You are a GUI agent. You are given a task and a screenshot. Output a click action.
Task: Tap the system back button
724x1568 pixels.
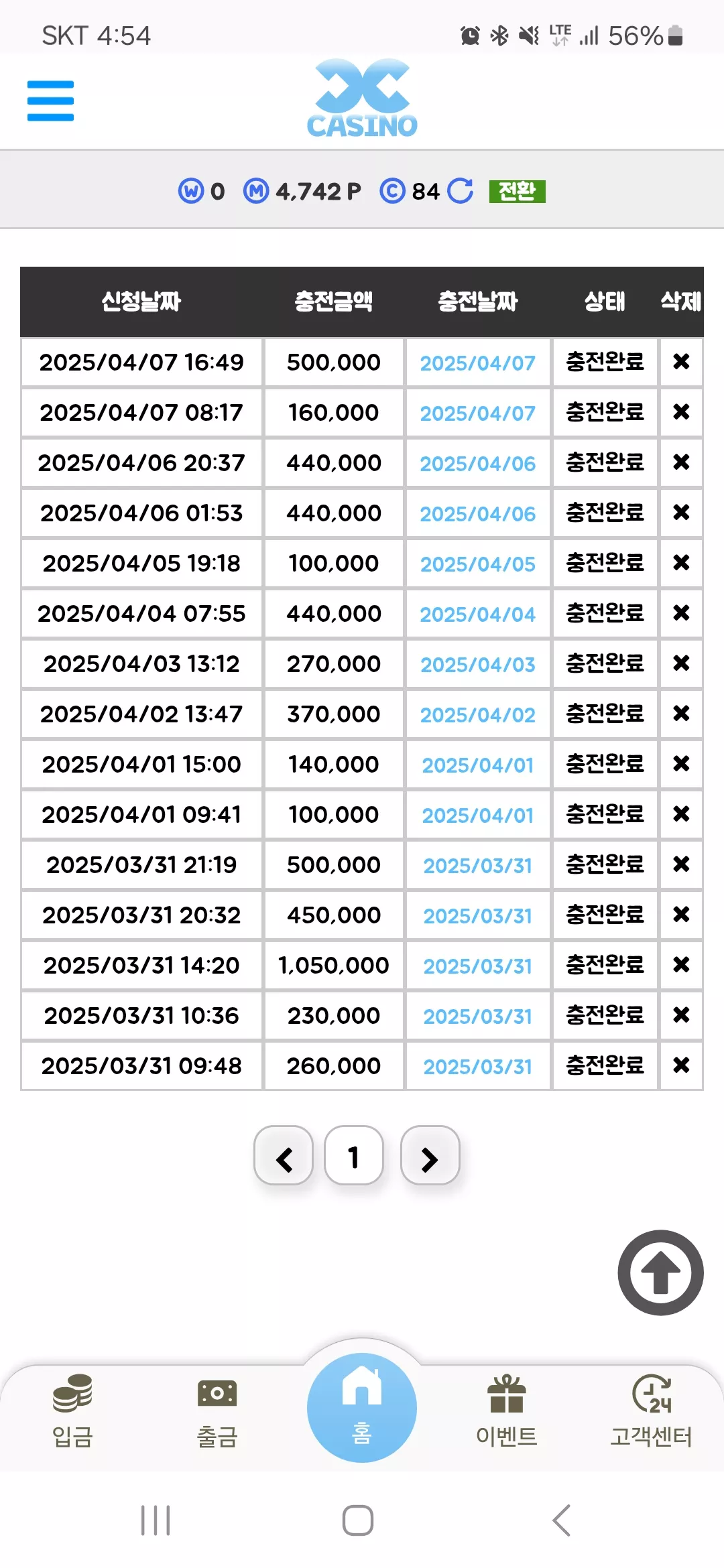pyautogui.click(x=562, y=1520)
